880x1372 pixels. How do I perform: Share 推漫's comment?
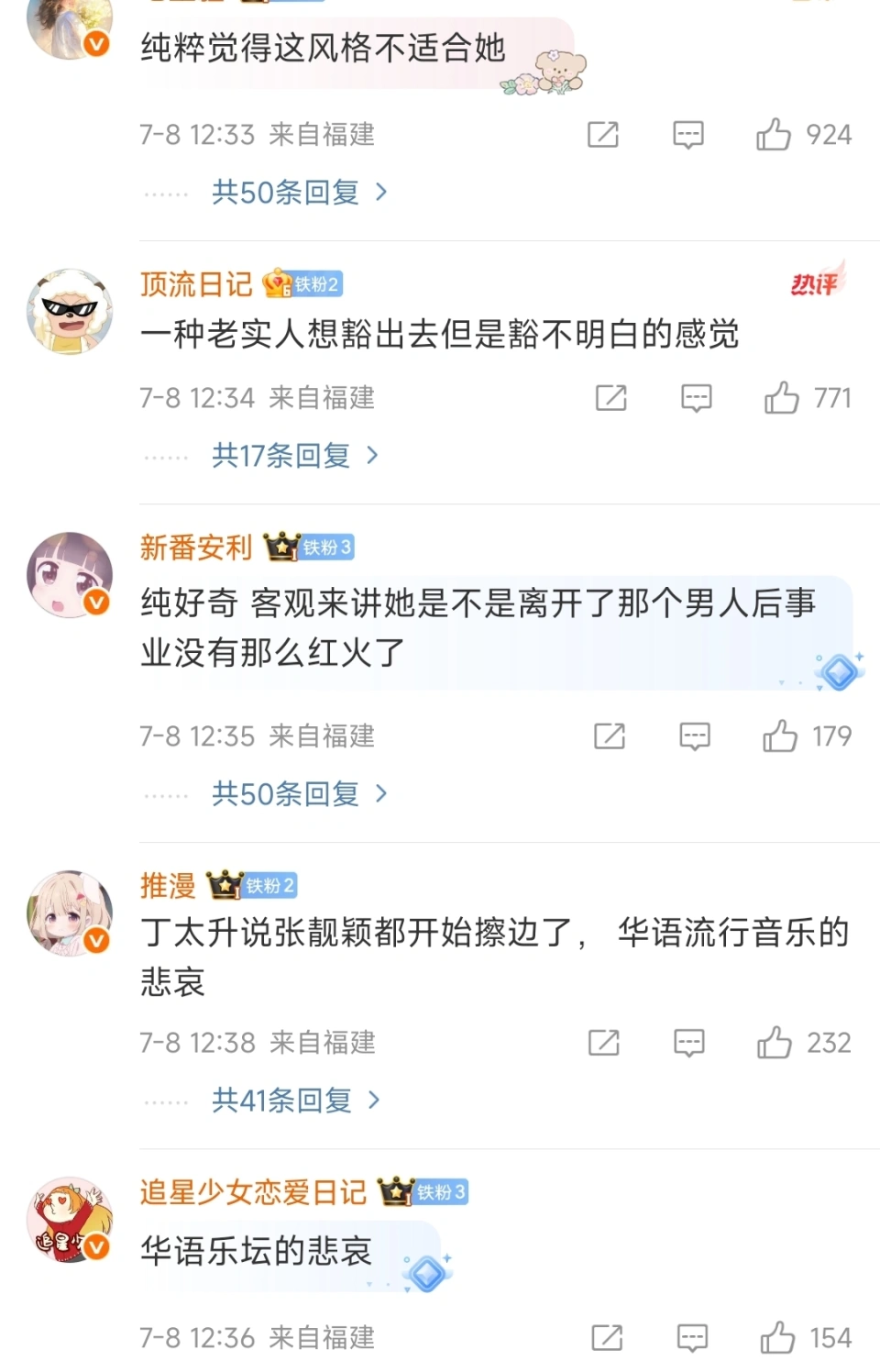(x=603, y=1043)
